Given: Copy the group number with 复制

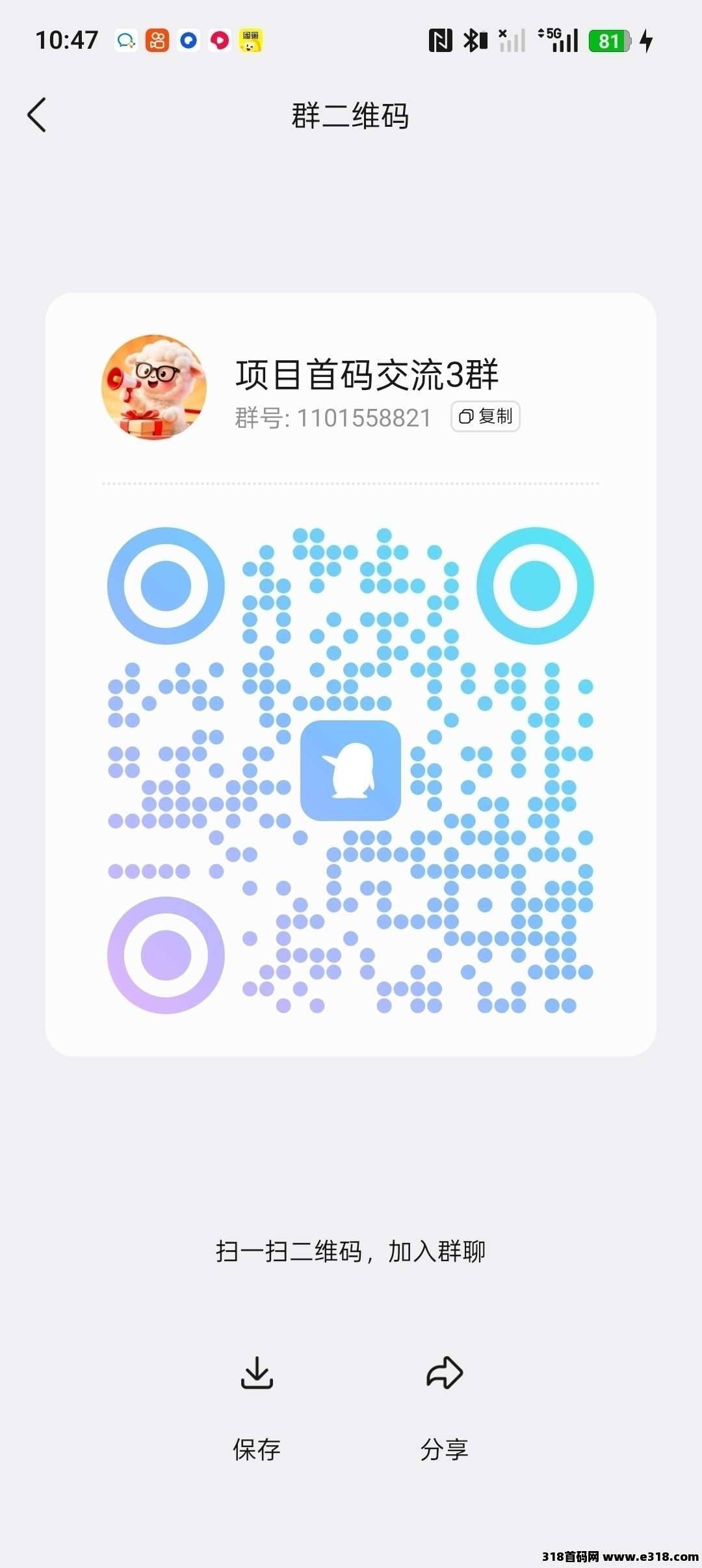Looking at the screenshot, I should pyautogui.click(x=485, y=416).
